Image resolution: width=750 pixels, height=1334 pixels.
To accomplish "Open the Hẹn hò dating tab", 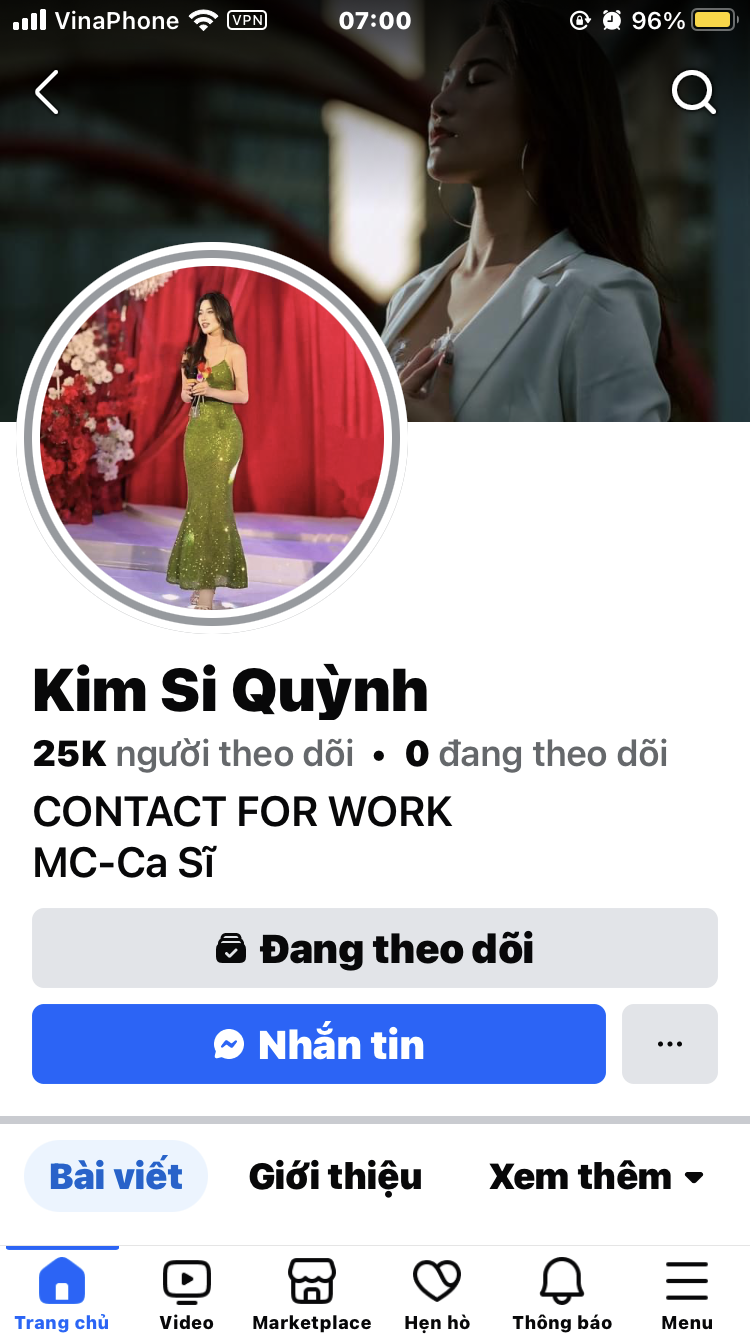I will coord(437,1294).
